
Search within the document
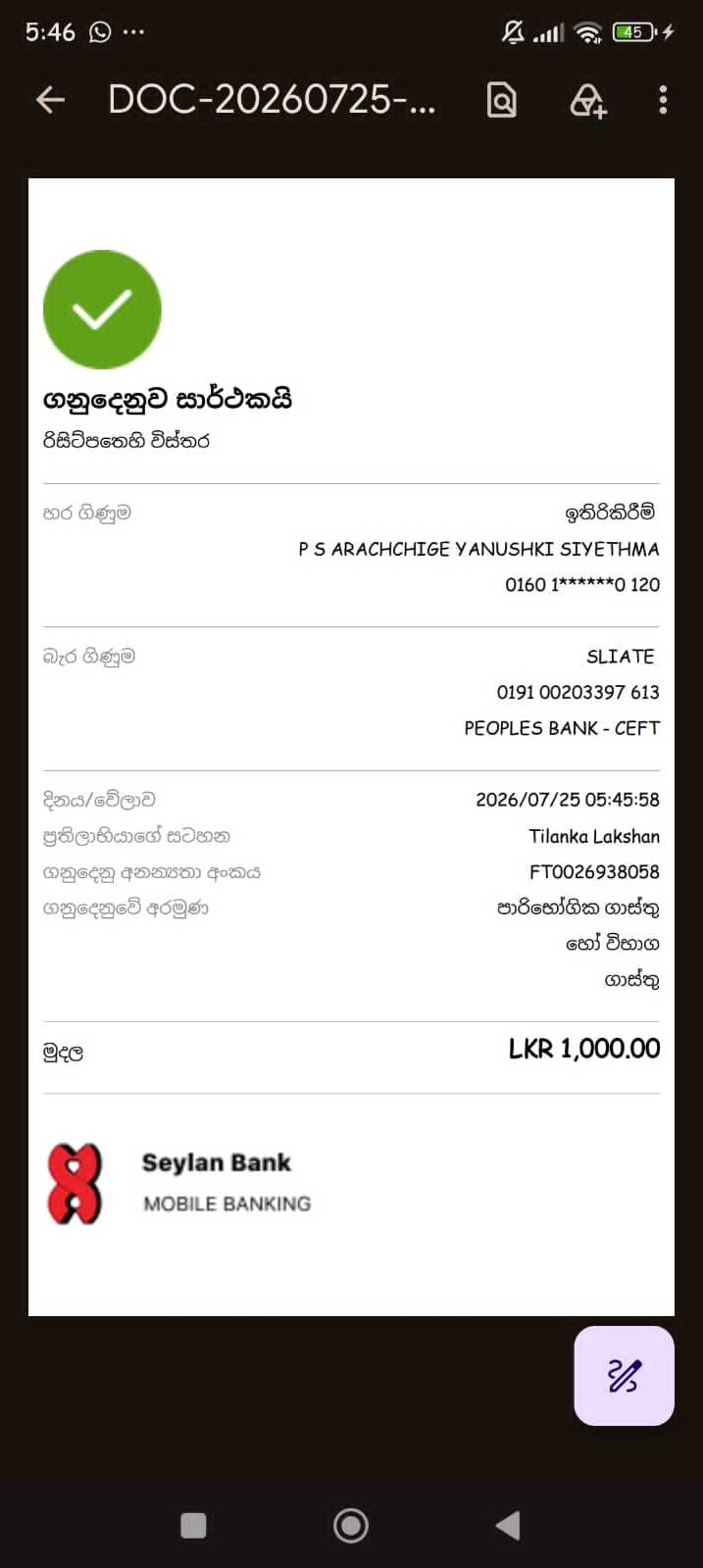click(501, 100)
